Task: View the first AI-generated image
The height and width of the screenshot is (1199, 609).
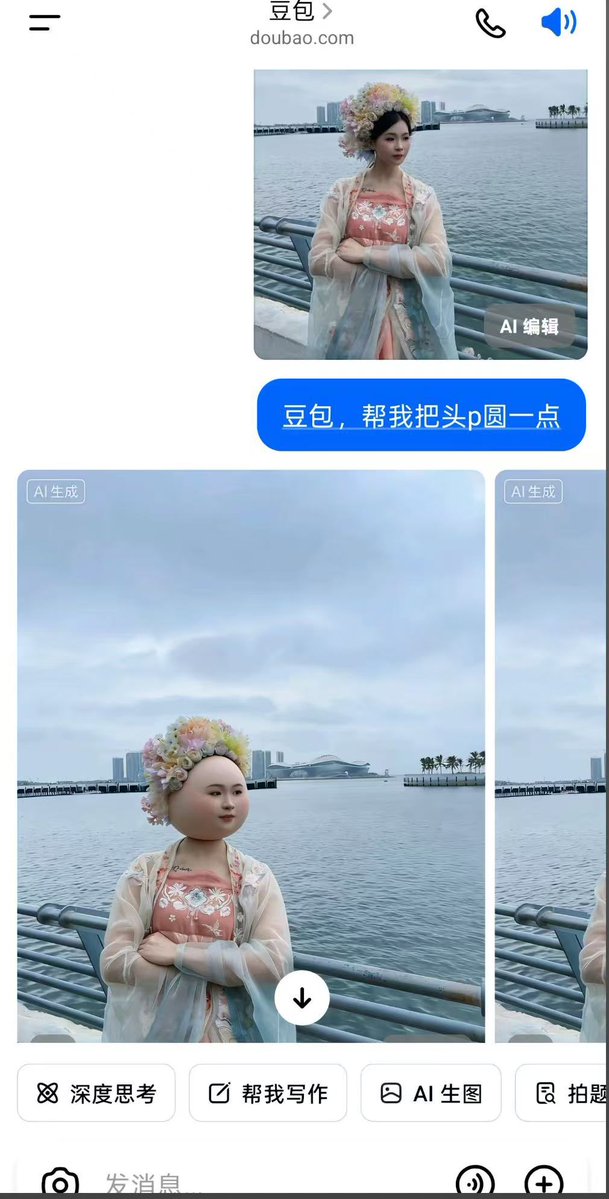Action: 250,700
